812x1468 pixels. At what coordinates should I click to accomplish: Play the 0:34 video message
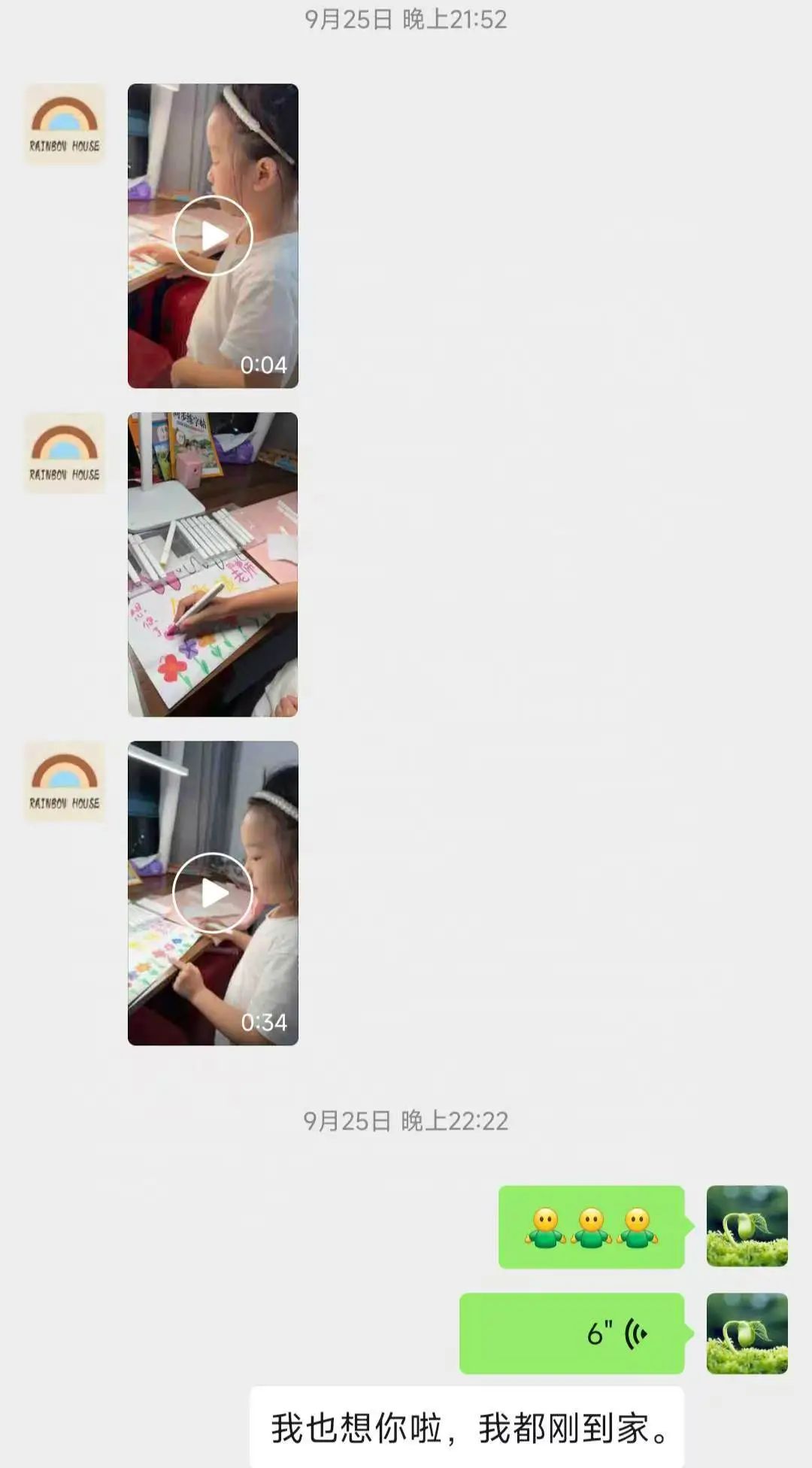pyautogui.click(x=213, y=893)
